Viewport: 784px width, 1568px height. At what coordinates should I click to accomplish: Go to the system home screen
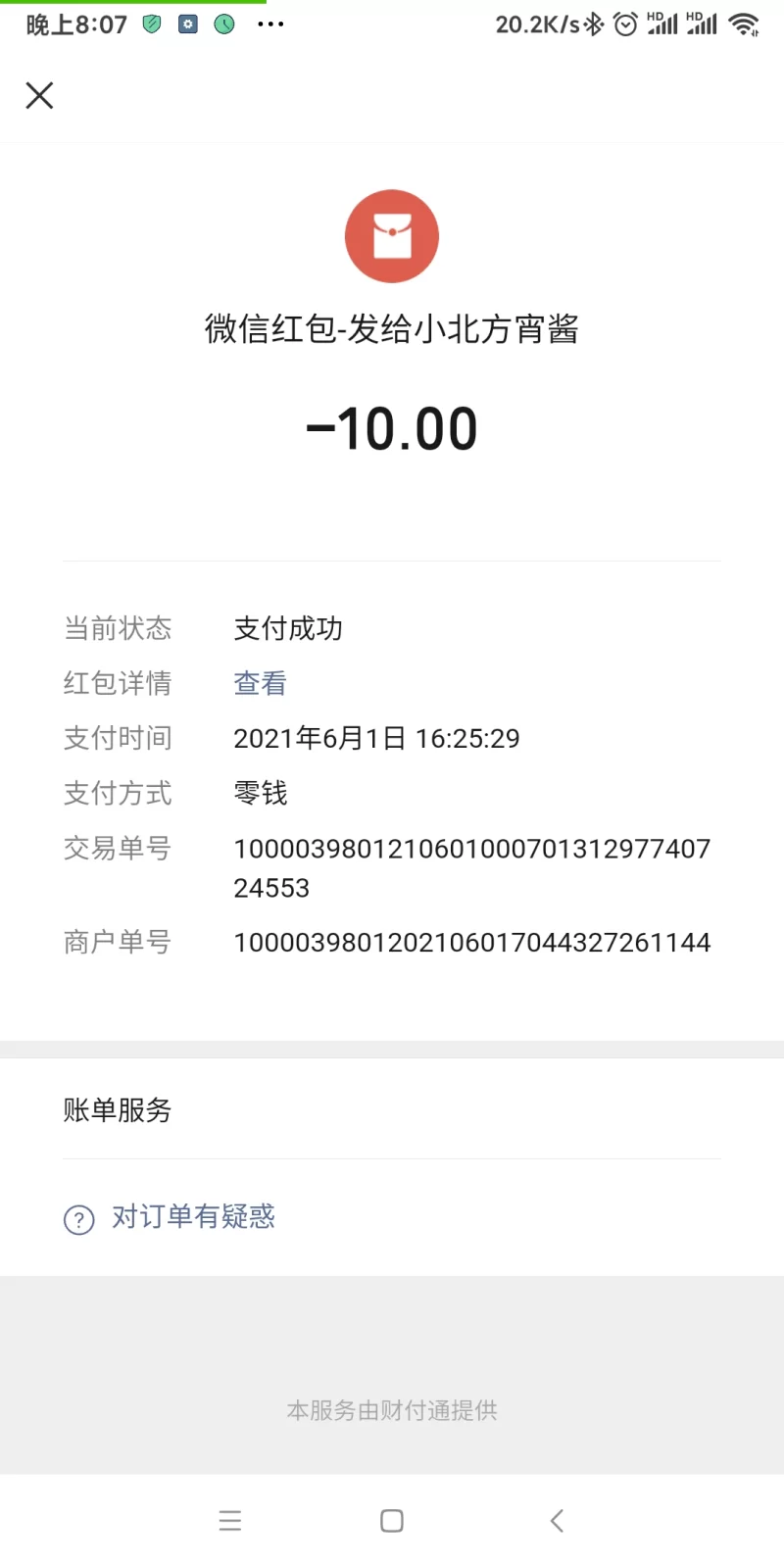392,1520
